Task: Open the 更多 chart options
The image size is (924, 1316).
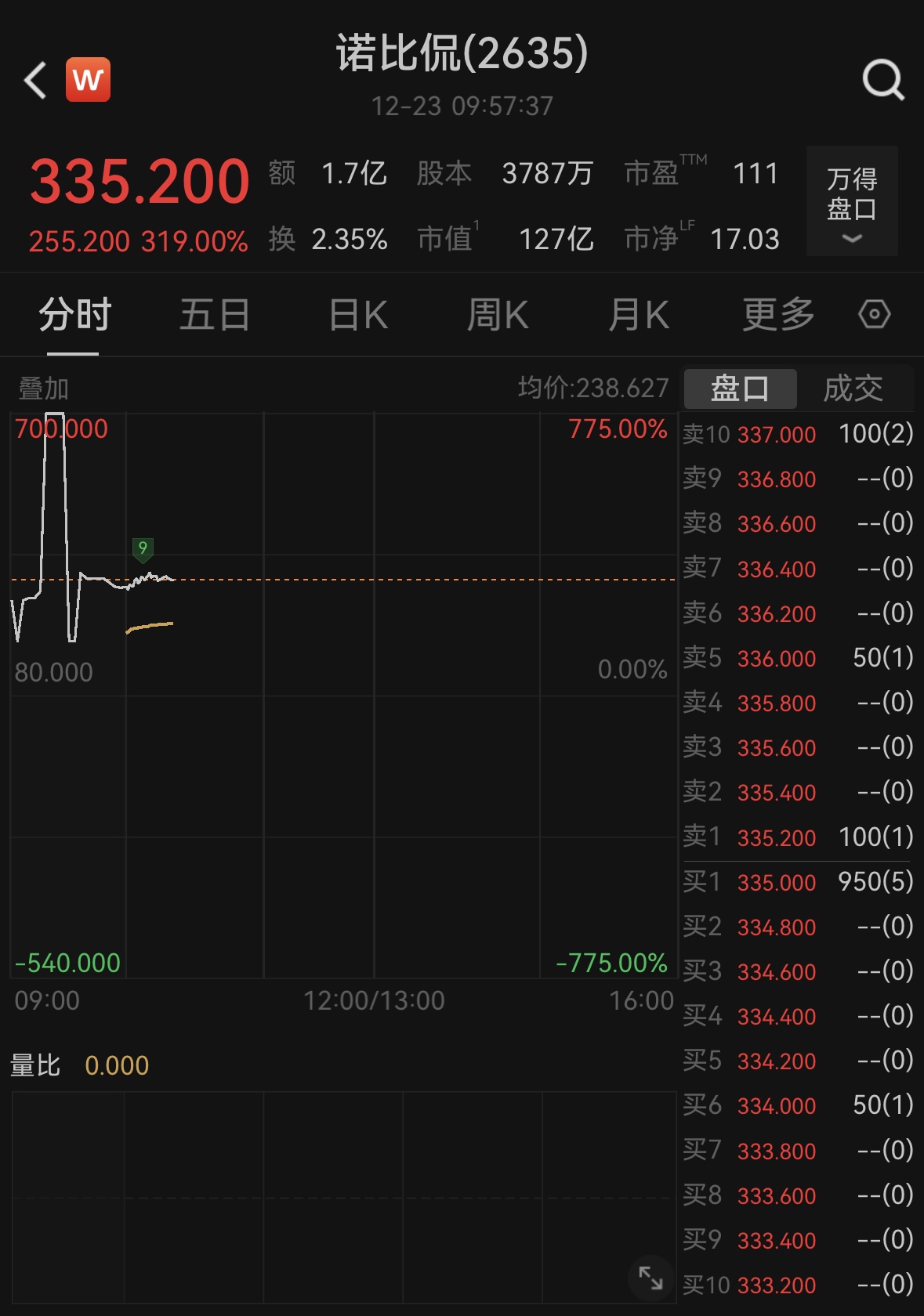Action: click(x=778, y=316)
